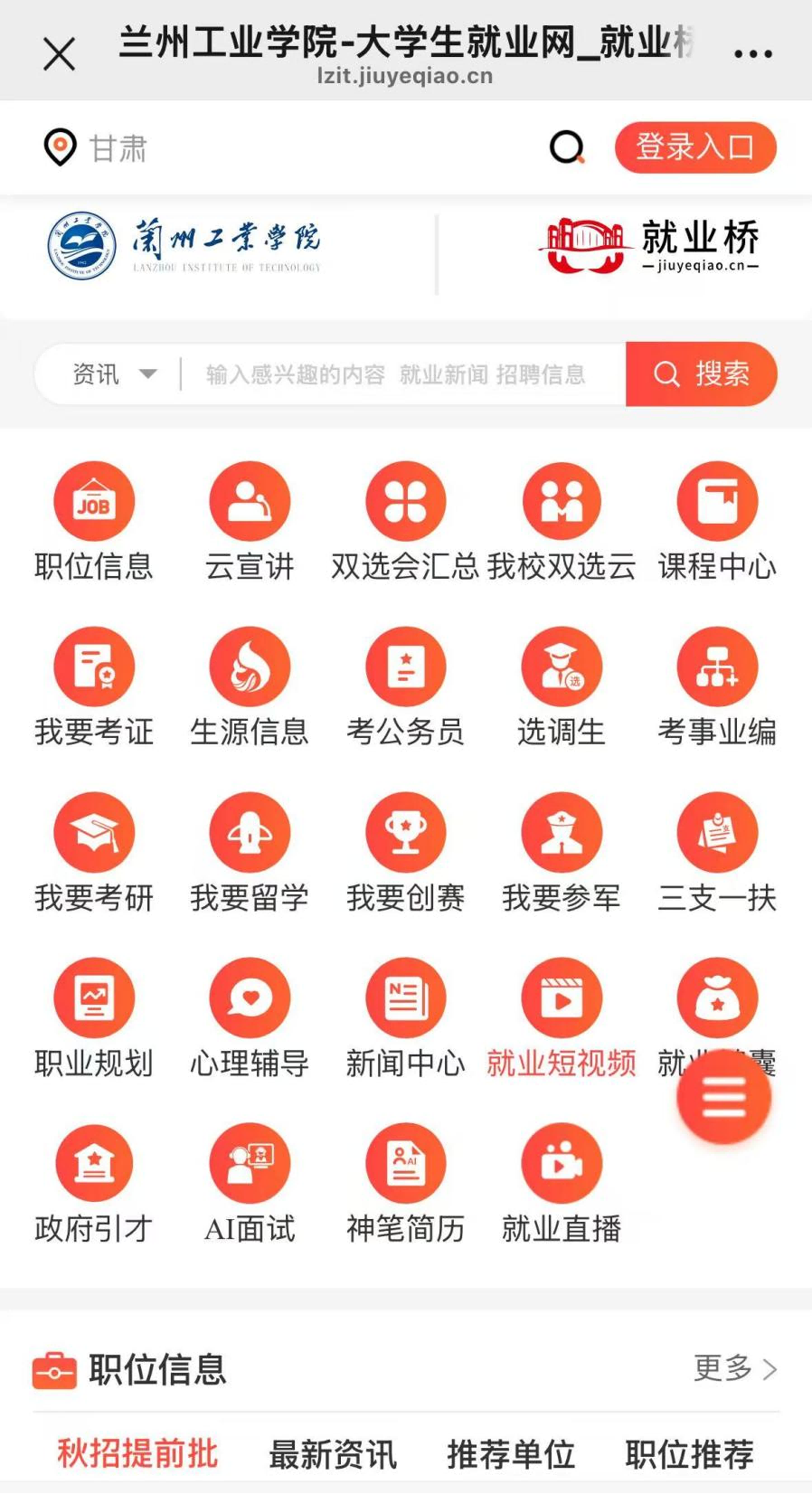Switch to the 最新资讯 tab
This screenshot has width=812, height=1494.
(x=330, y=1453)
